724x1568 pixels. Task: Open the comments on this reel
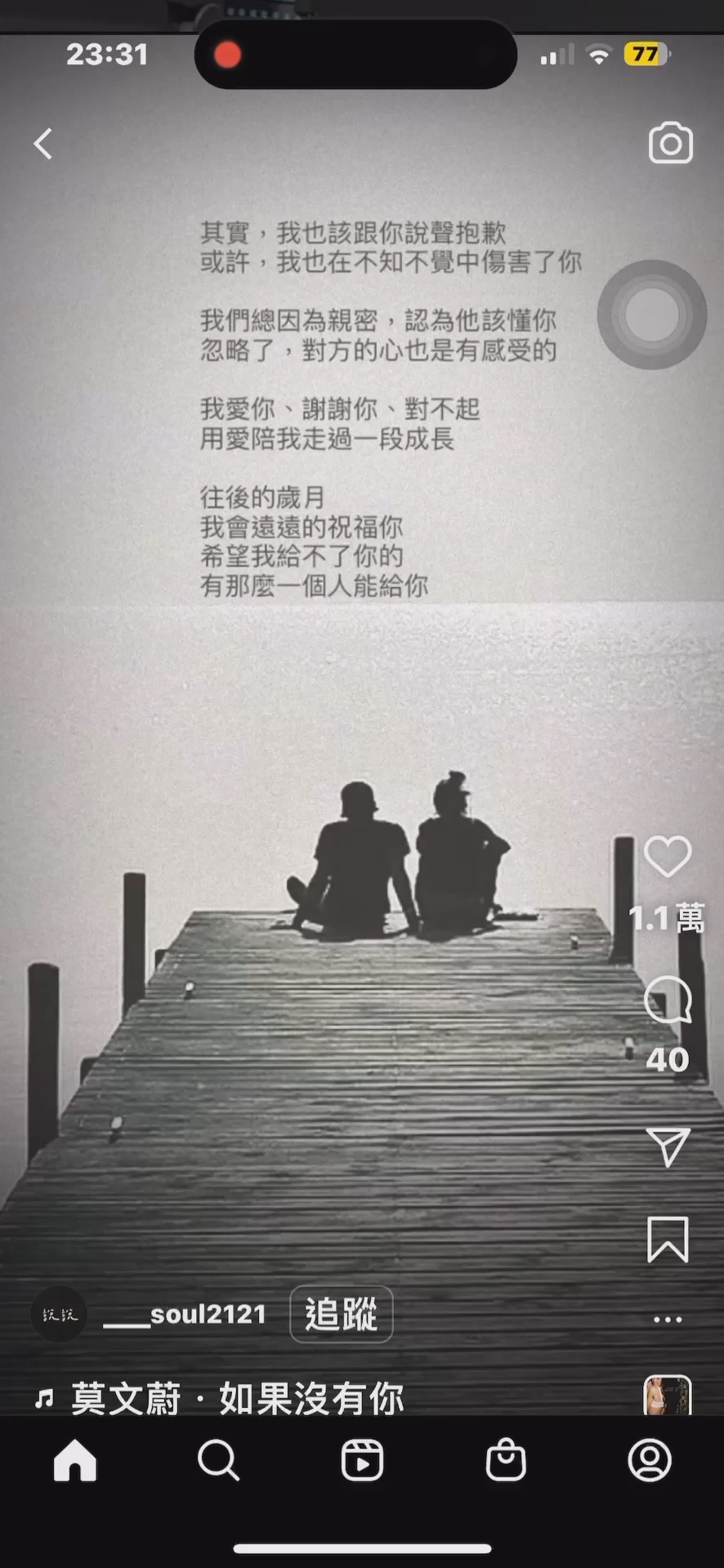point(668,1000)
